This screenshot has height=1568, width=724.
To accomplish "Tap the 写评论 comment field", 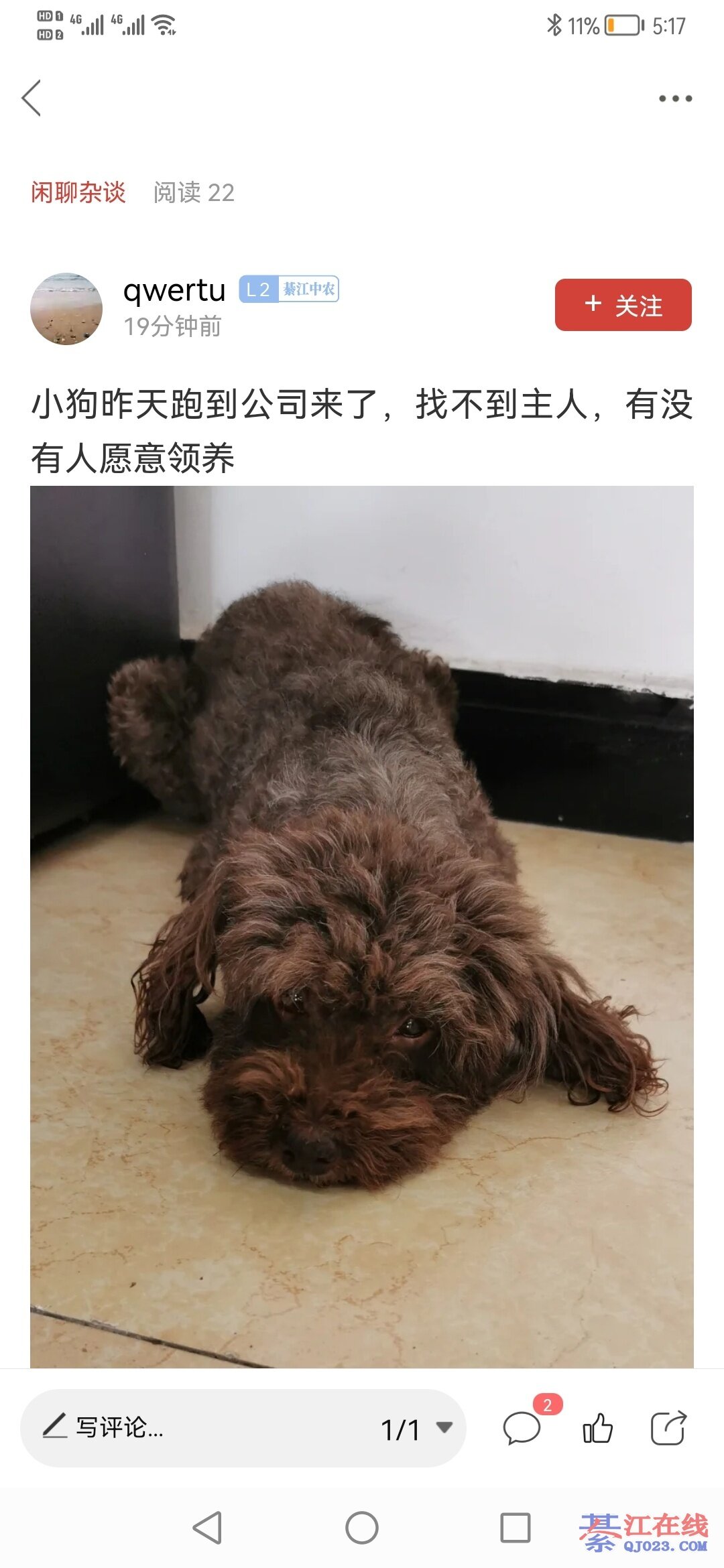I will point(201,1428).
